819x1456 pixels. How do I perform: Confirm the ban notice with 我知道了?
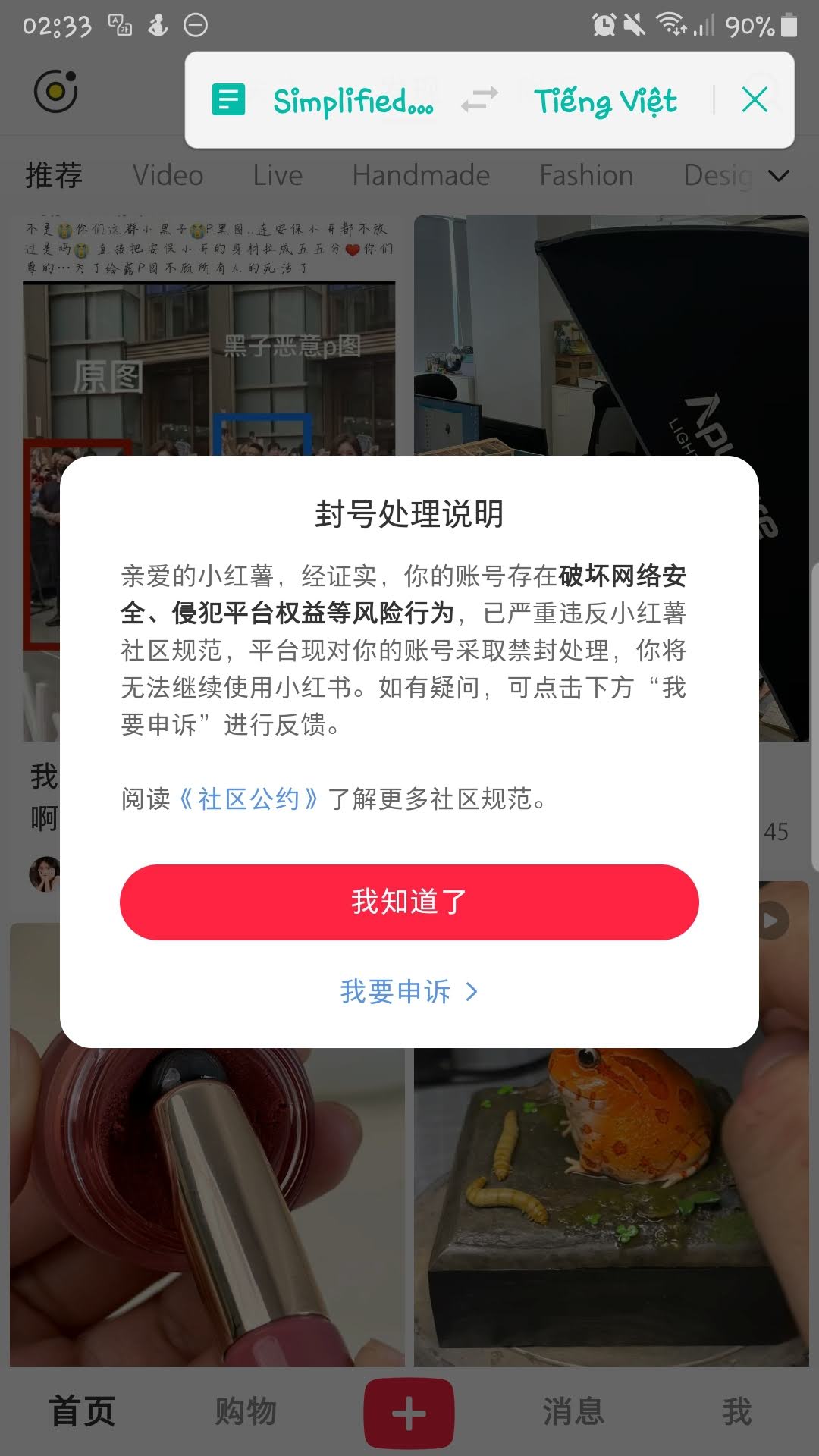[x=409, y=902]
